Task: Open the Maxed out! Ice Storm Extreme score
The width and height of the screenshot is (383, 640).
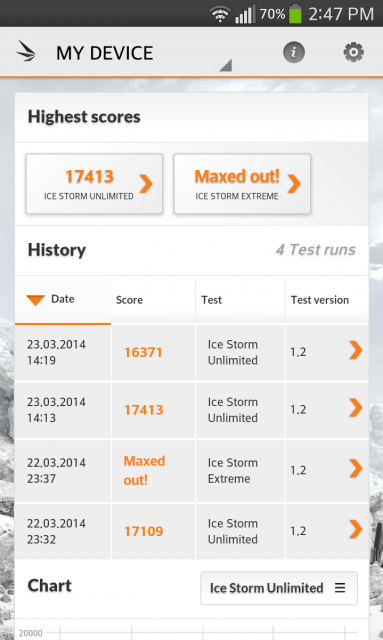Action: (242, 184)
